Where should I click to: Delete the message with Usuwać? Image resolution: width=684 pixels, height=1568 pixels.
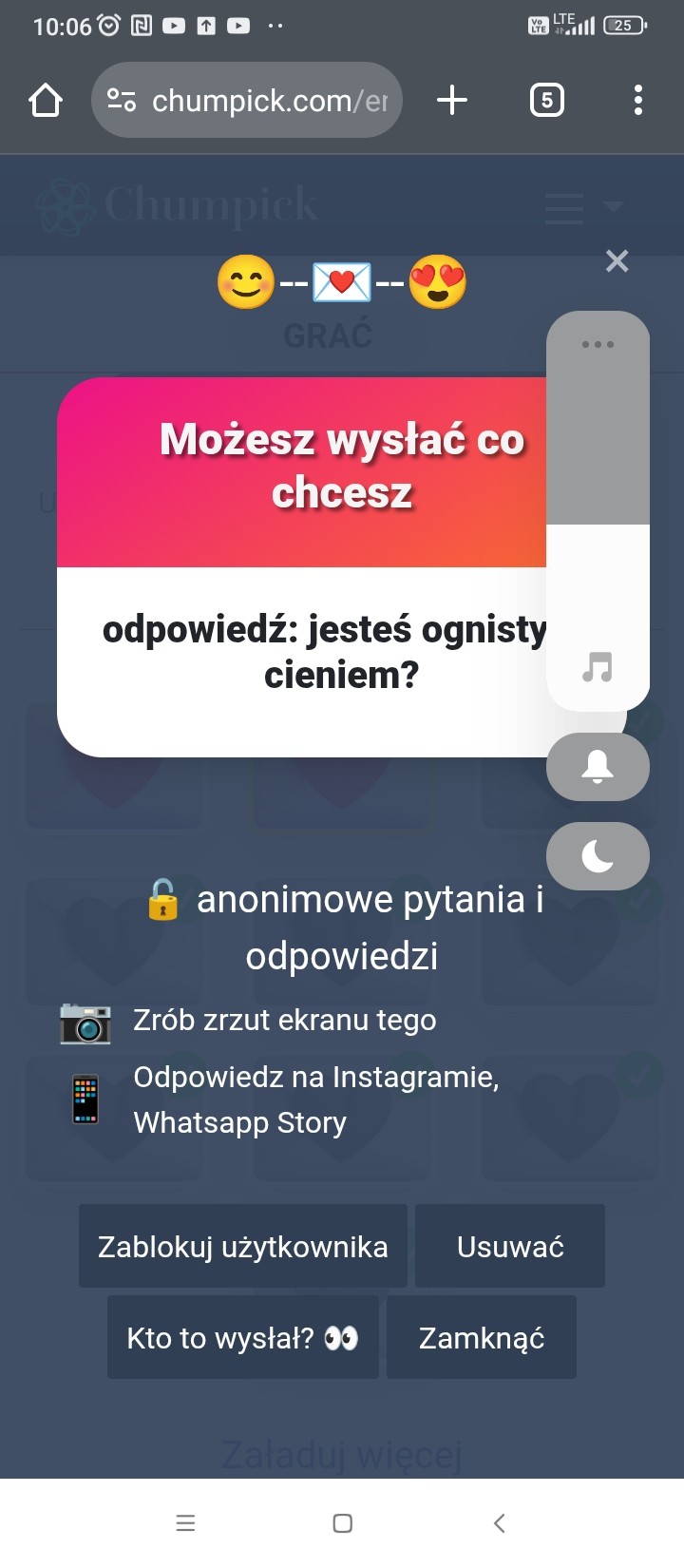tap(510, 1246)
